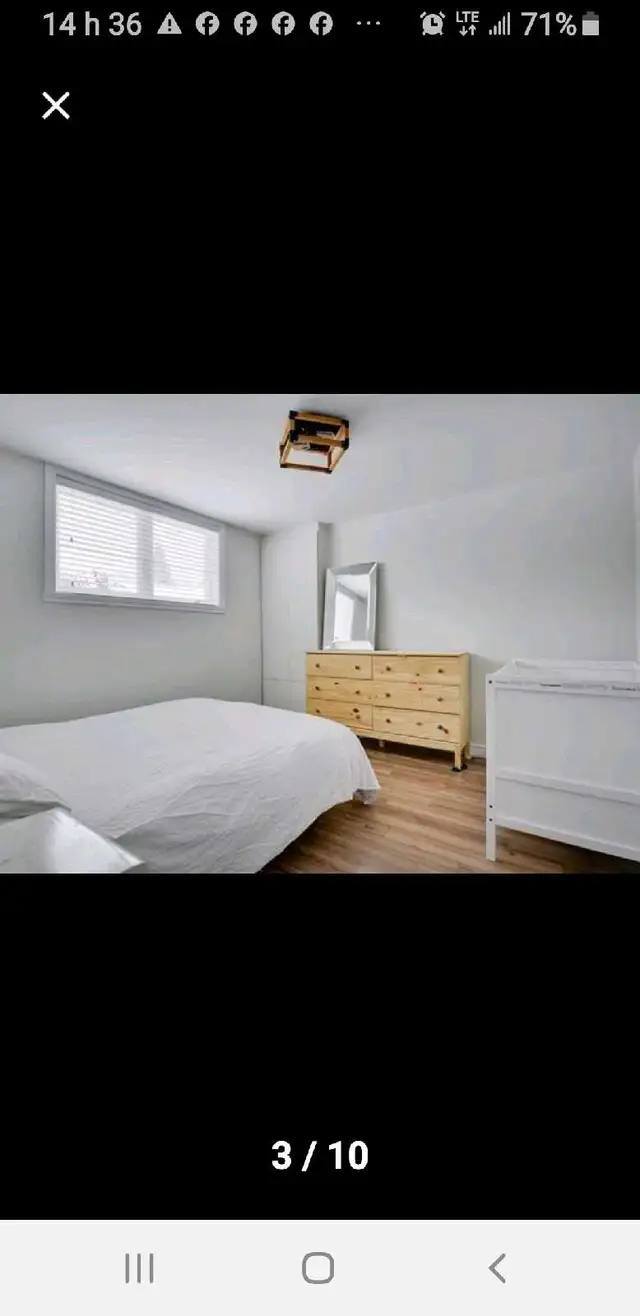
Task: Go back with the system back button
Action: coord(497,1268)
